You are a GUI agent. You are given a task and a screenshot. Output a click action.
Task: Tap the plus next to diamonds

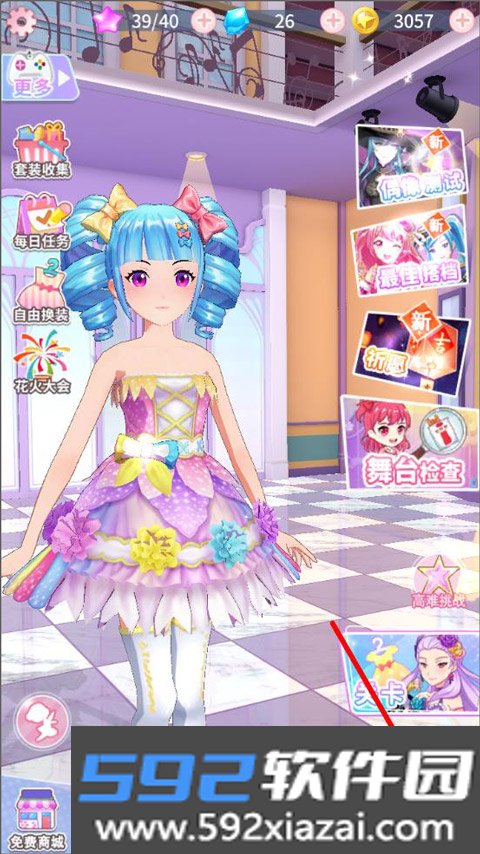coord(332,21)
